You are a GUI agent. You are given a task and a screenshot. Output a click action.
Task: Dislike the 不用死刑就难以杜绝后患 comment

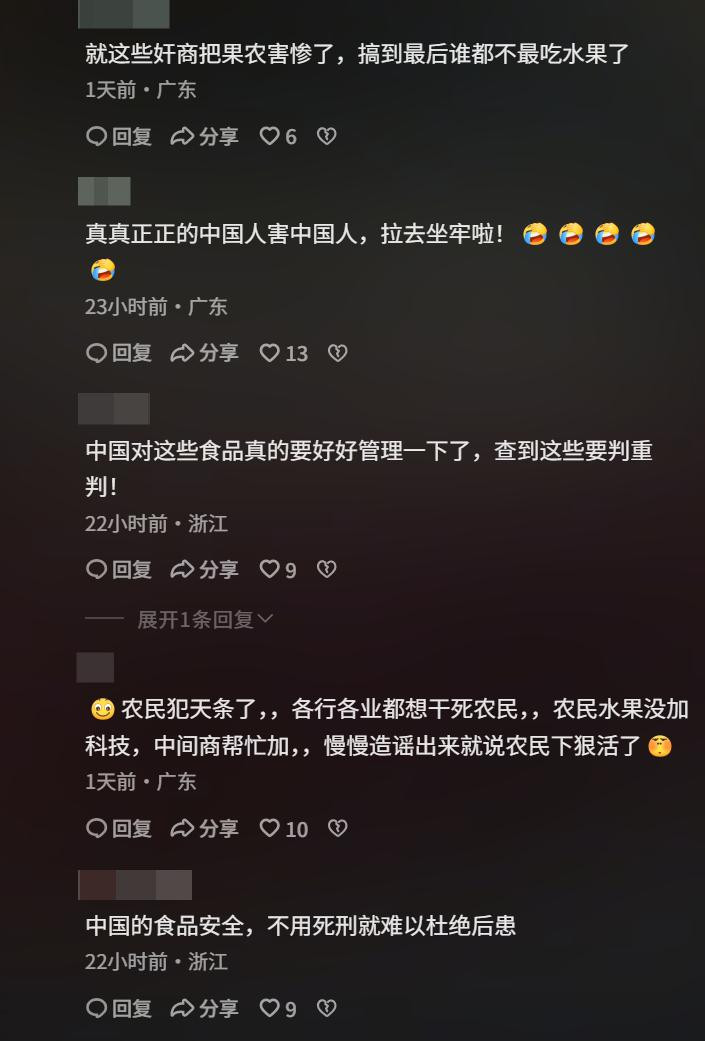327,1008
